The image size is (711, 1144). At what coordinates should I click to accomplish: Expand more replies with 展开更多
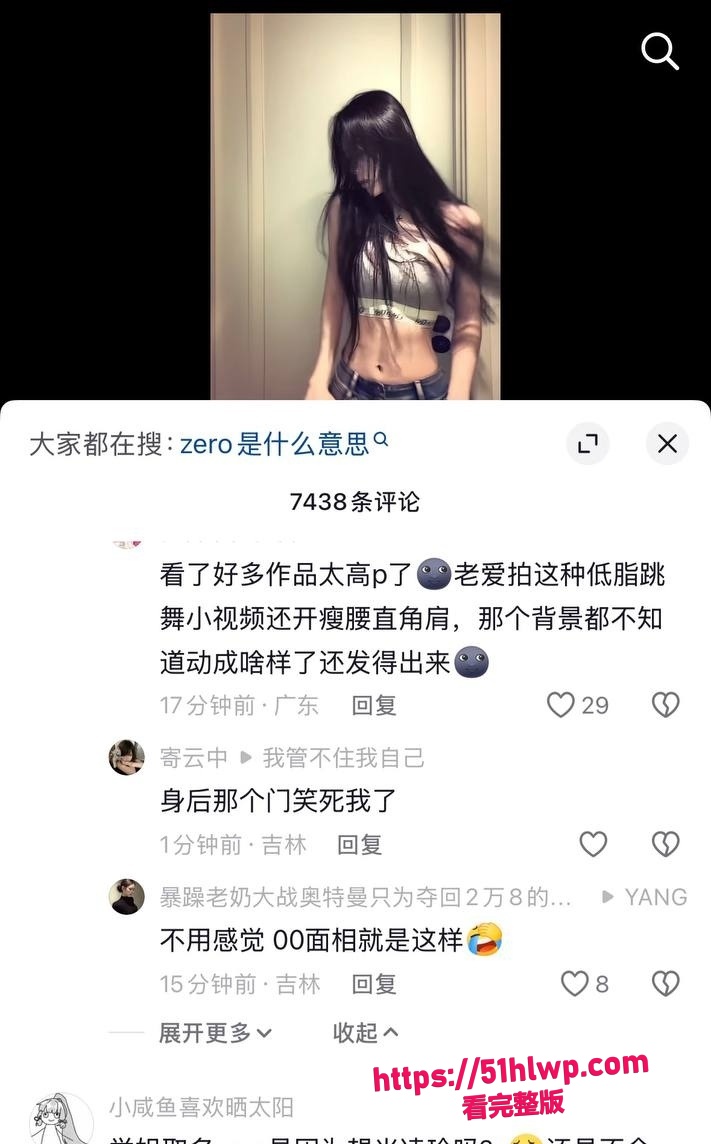[215, 1032]
